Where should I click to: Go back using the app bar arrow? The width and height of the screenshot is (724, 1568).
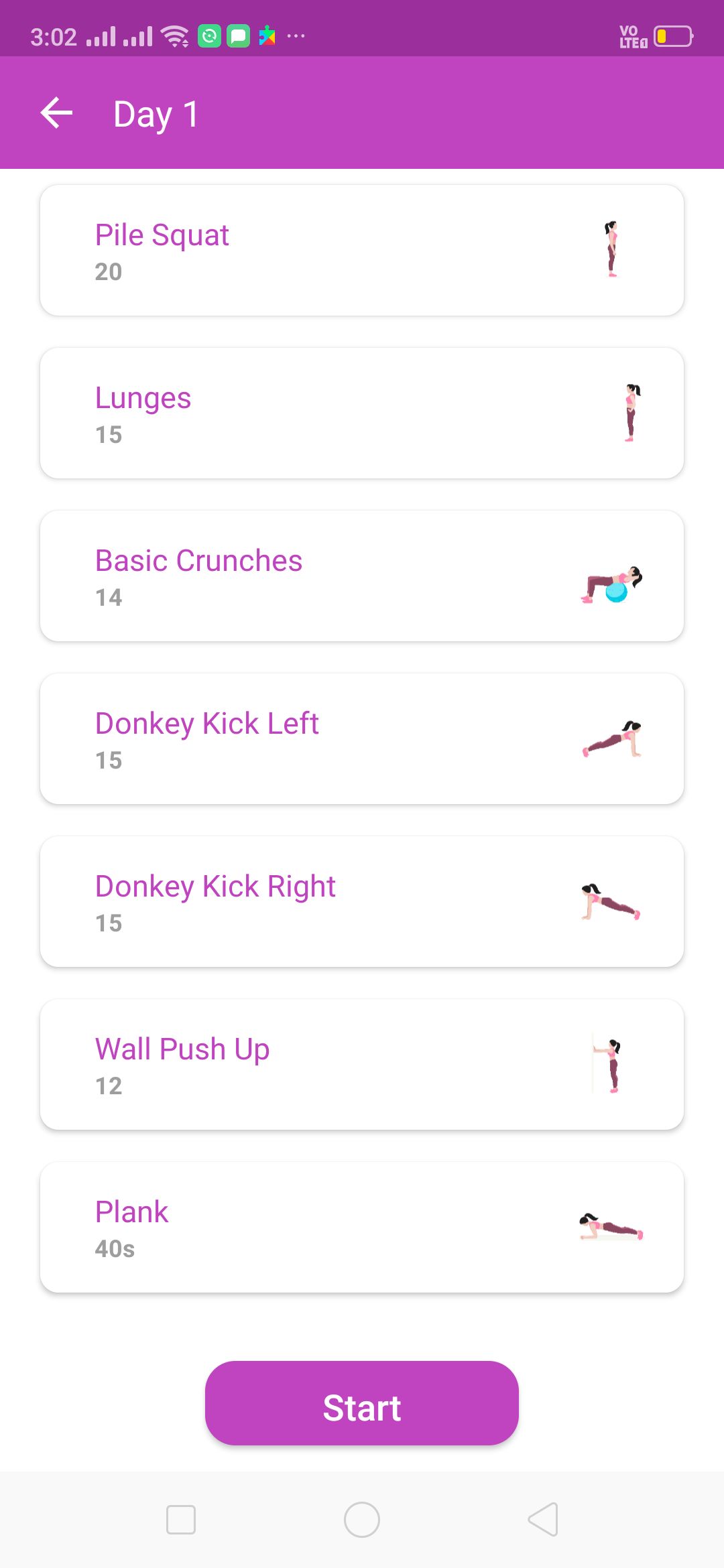(56, 113)
